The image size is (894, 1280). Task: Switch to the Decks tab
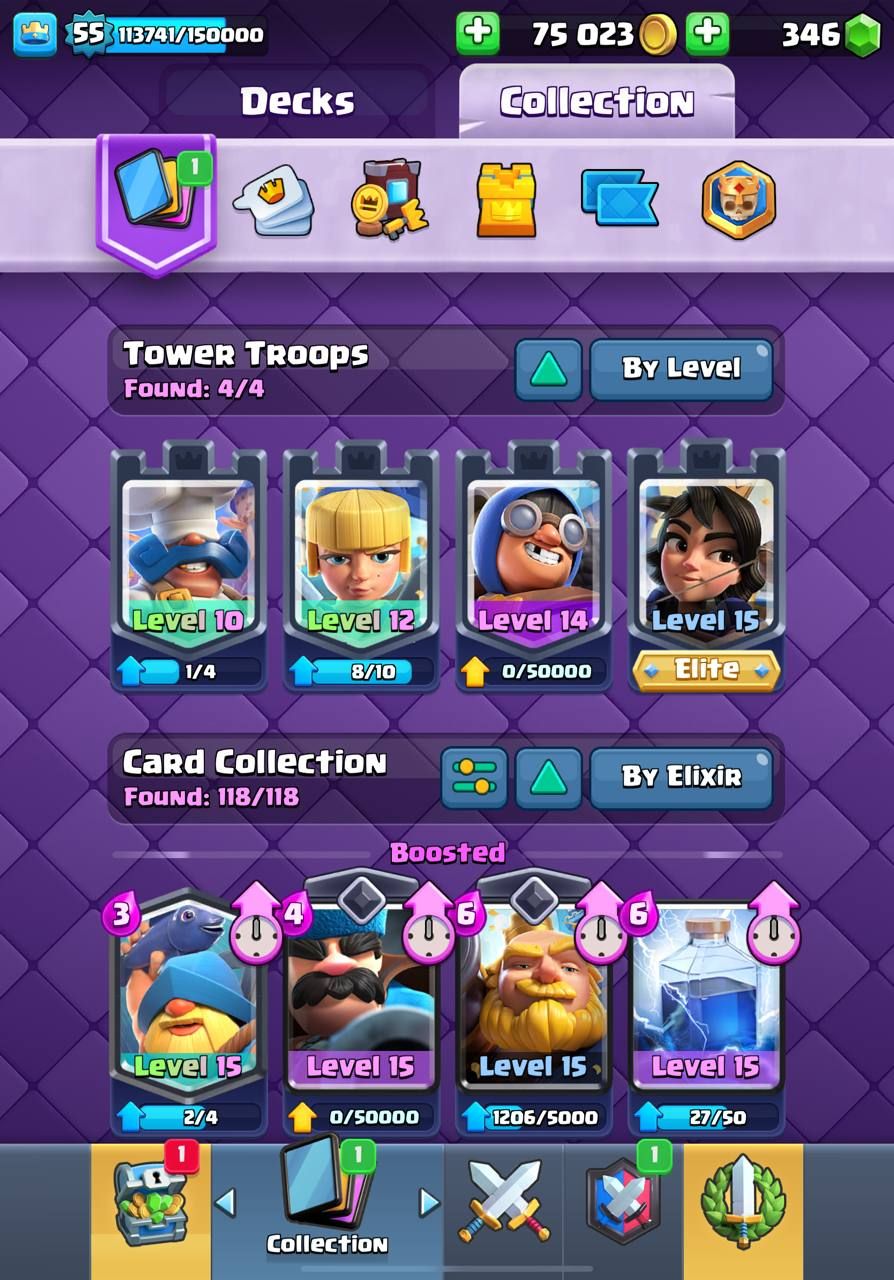pyautogui.click(x=297, y=101)
